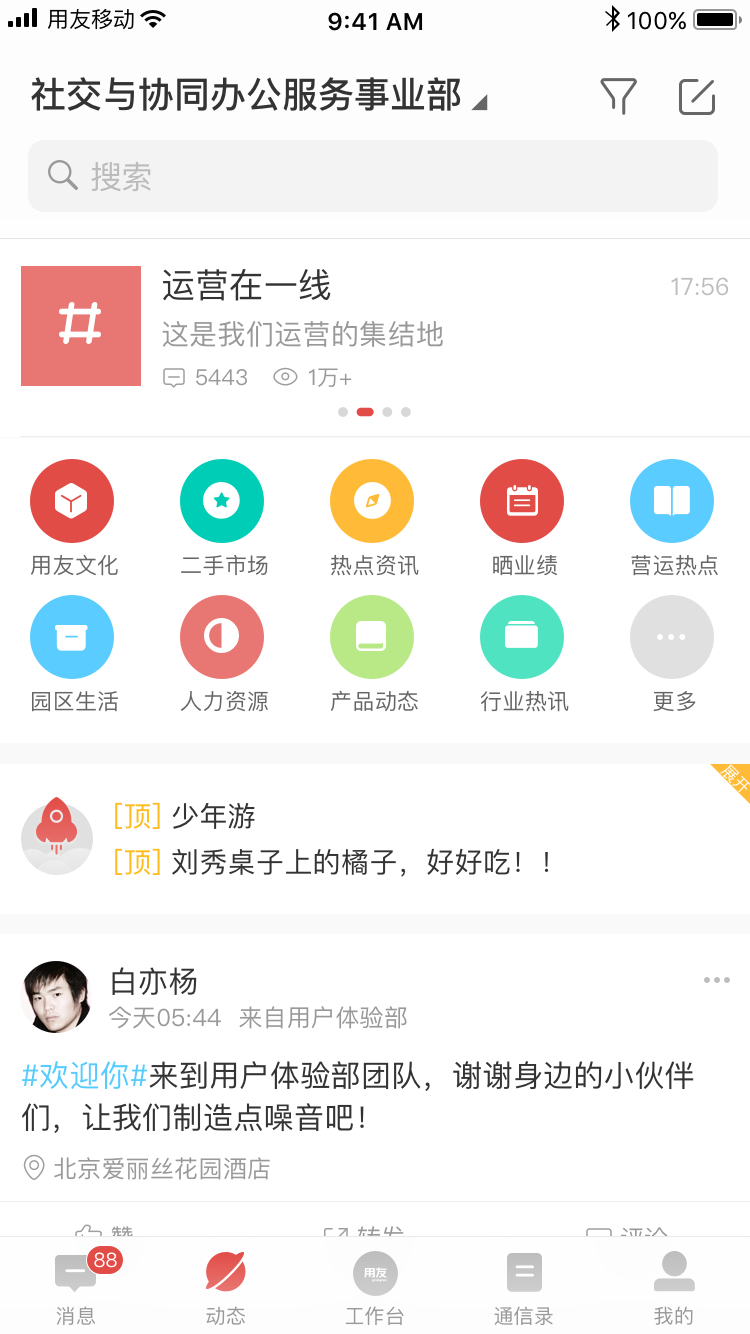750x1334 pixels.
Task: Expand the department name dropdown triangle
Action: point(481,101)
